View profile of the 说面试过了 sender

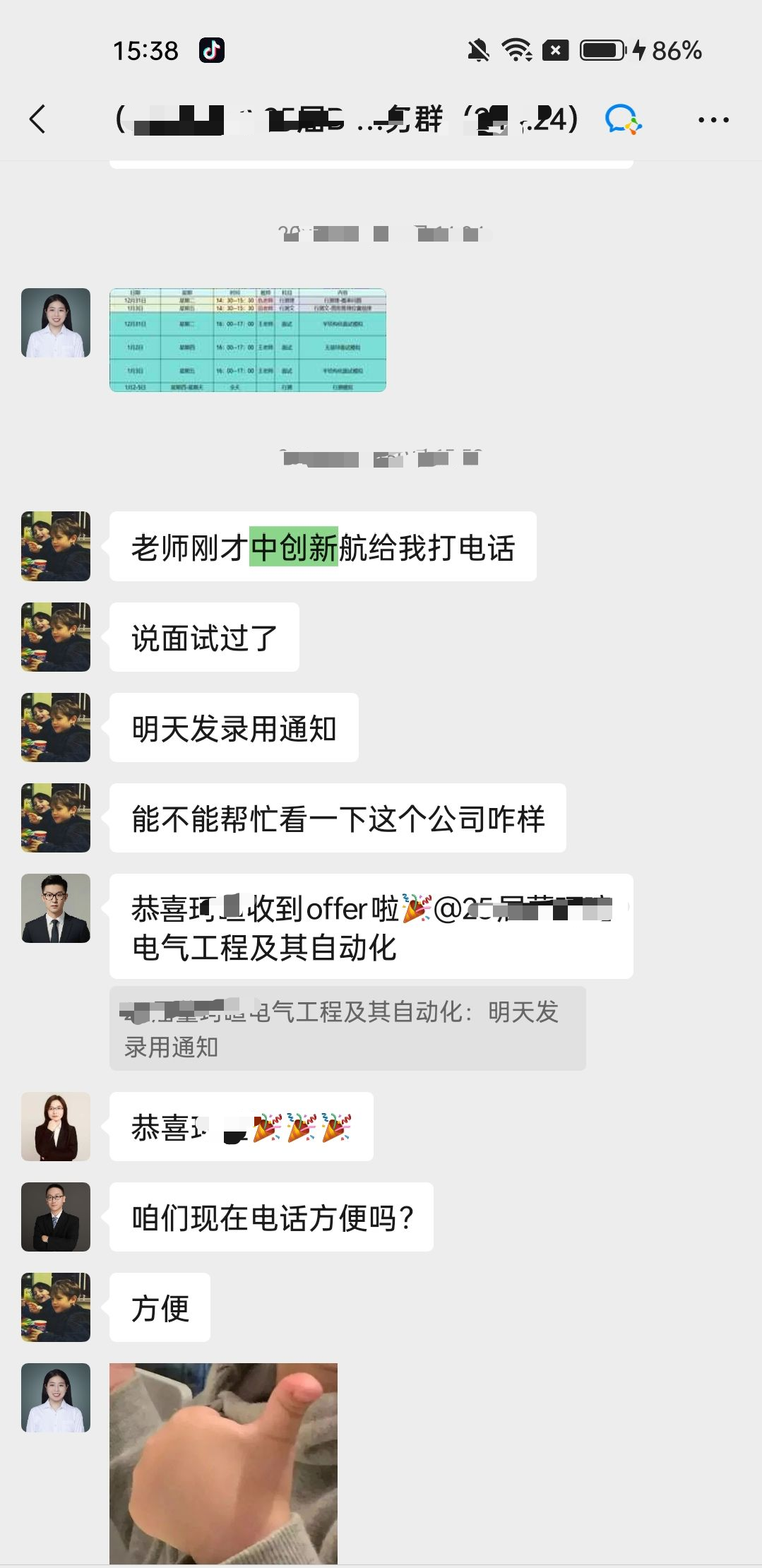[x=56, y=637]
